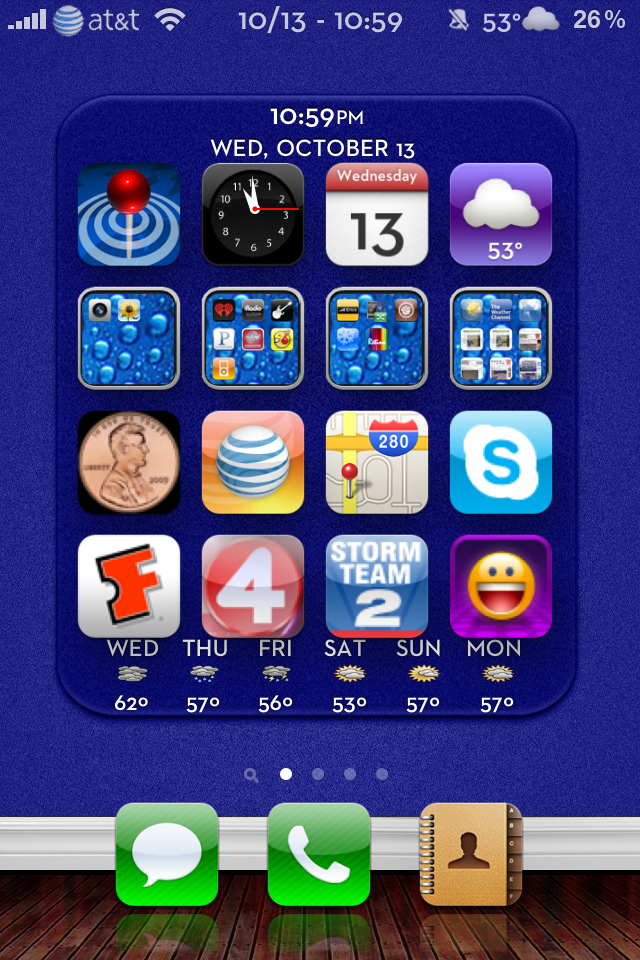Open the AT&T globe app
This screenshot has width=640, height=960.
pos(253,462)
